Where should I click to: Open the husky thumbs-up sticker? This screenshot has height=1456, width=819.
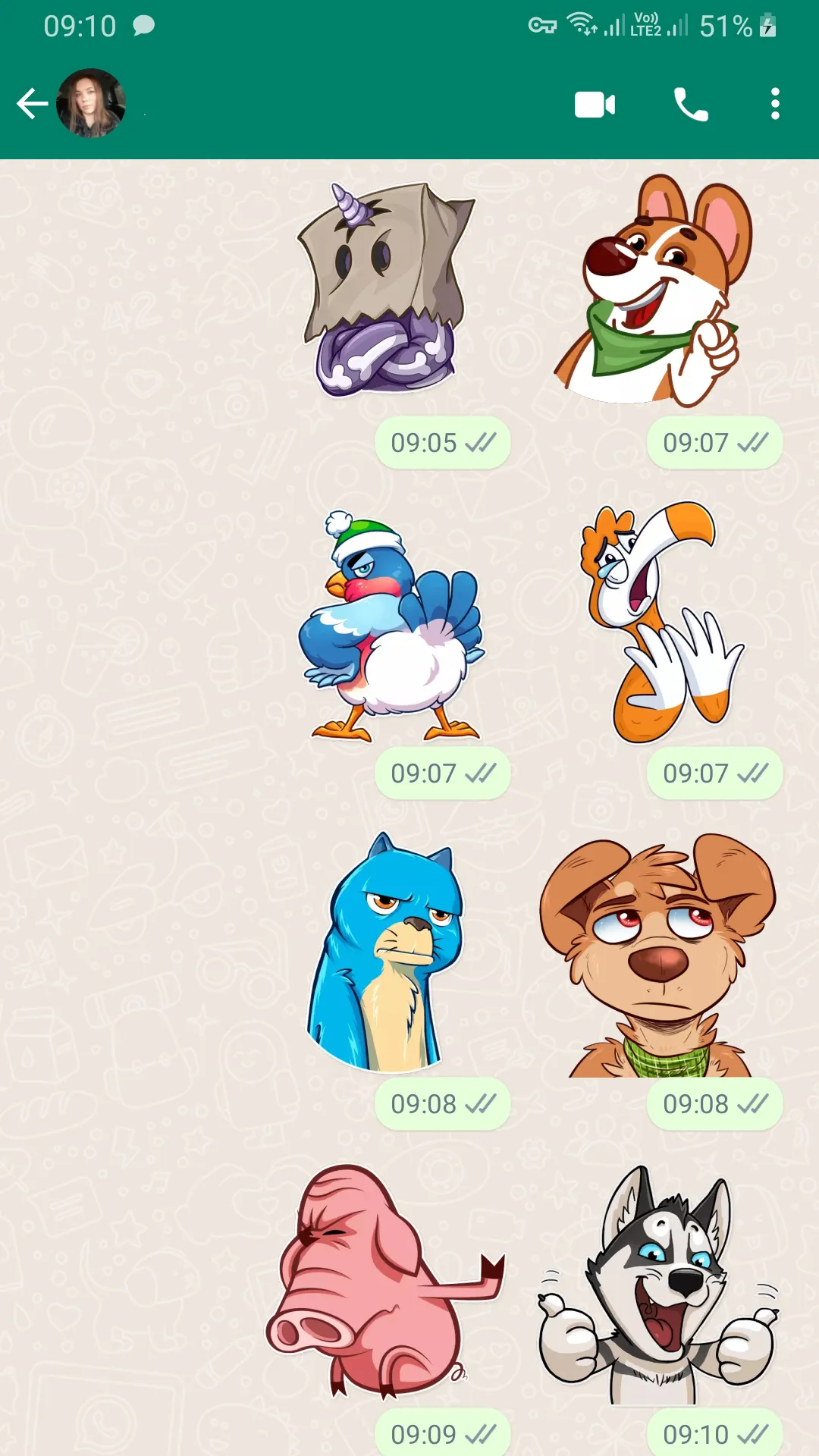[x=658, y=1285]
